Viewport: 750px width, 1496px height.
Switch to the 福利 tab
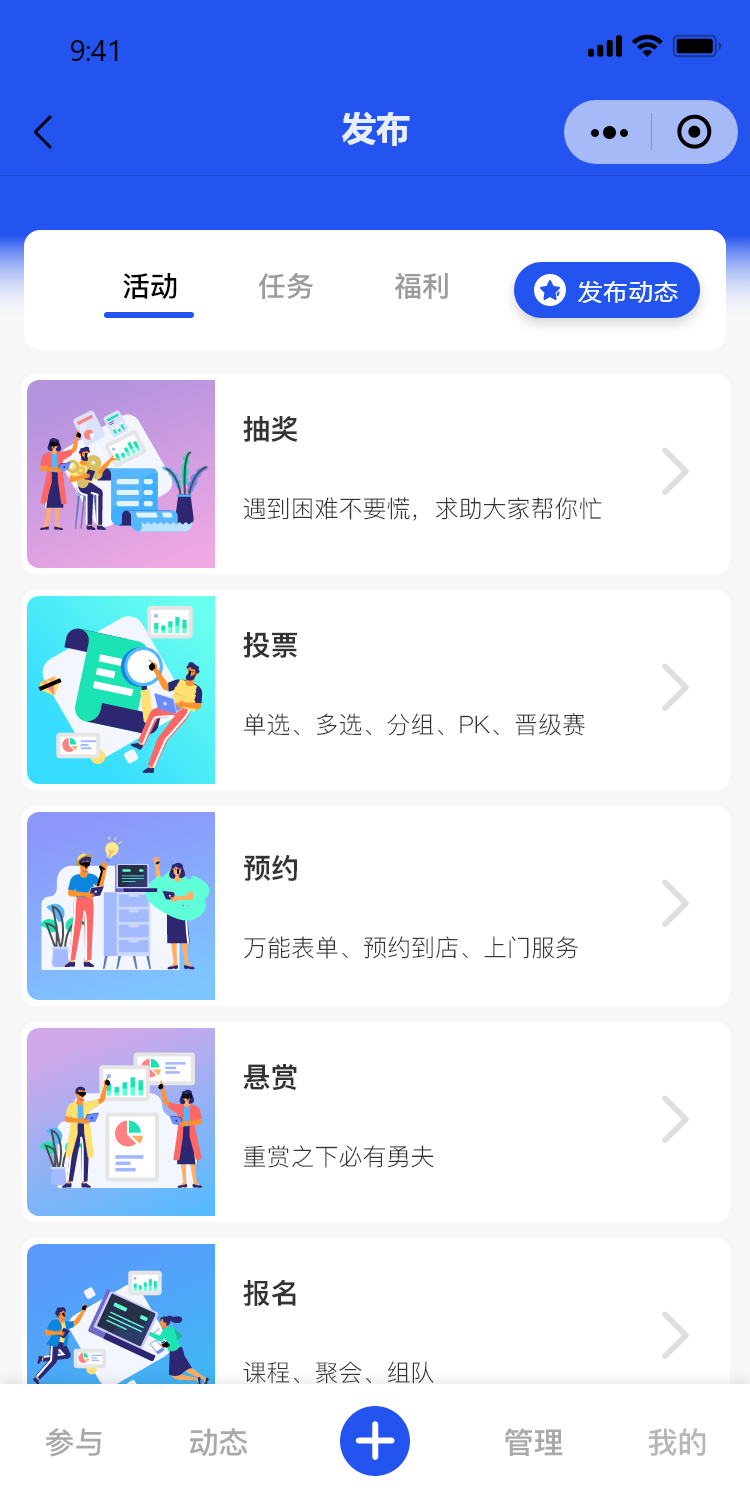[421, 287]
